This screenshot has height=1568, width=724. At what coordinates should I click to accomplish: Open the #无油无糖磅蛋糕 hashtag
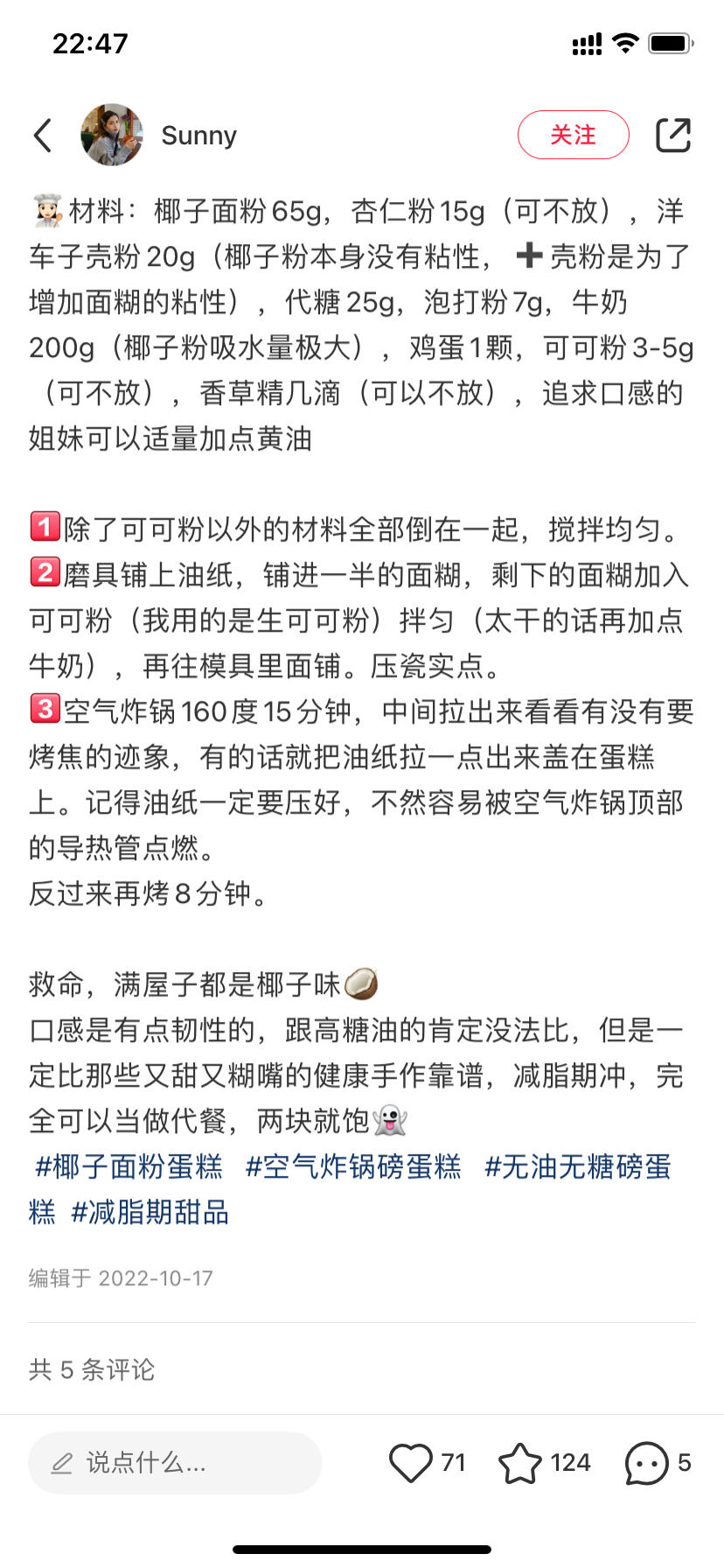[578, 1166]
